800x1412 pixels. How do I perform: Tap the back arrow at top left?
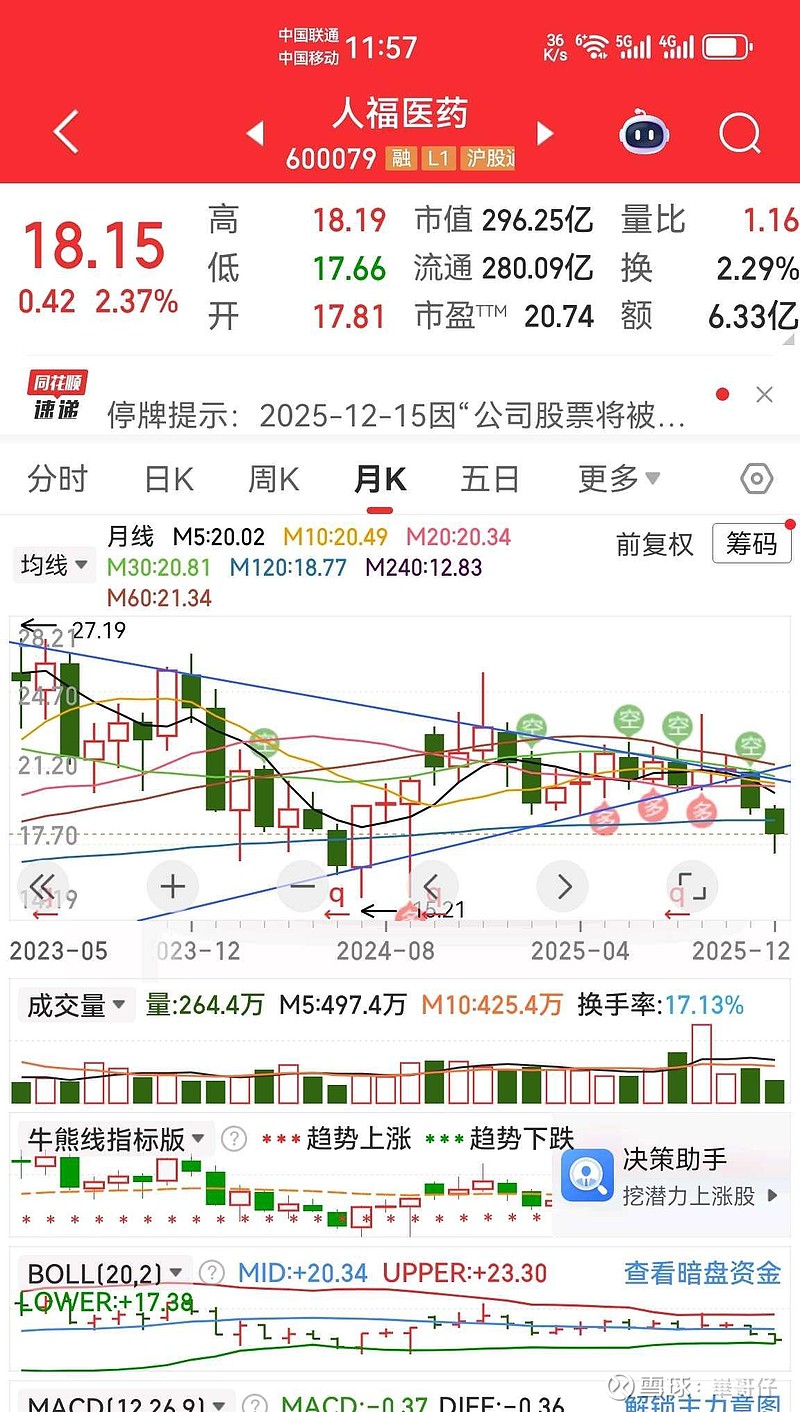64,131
